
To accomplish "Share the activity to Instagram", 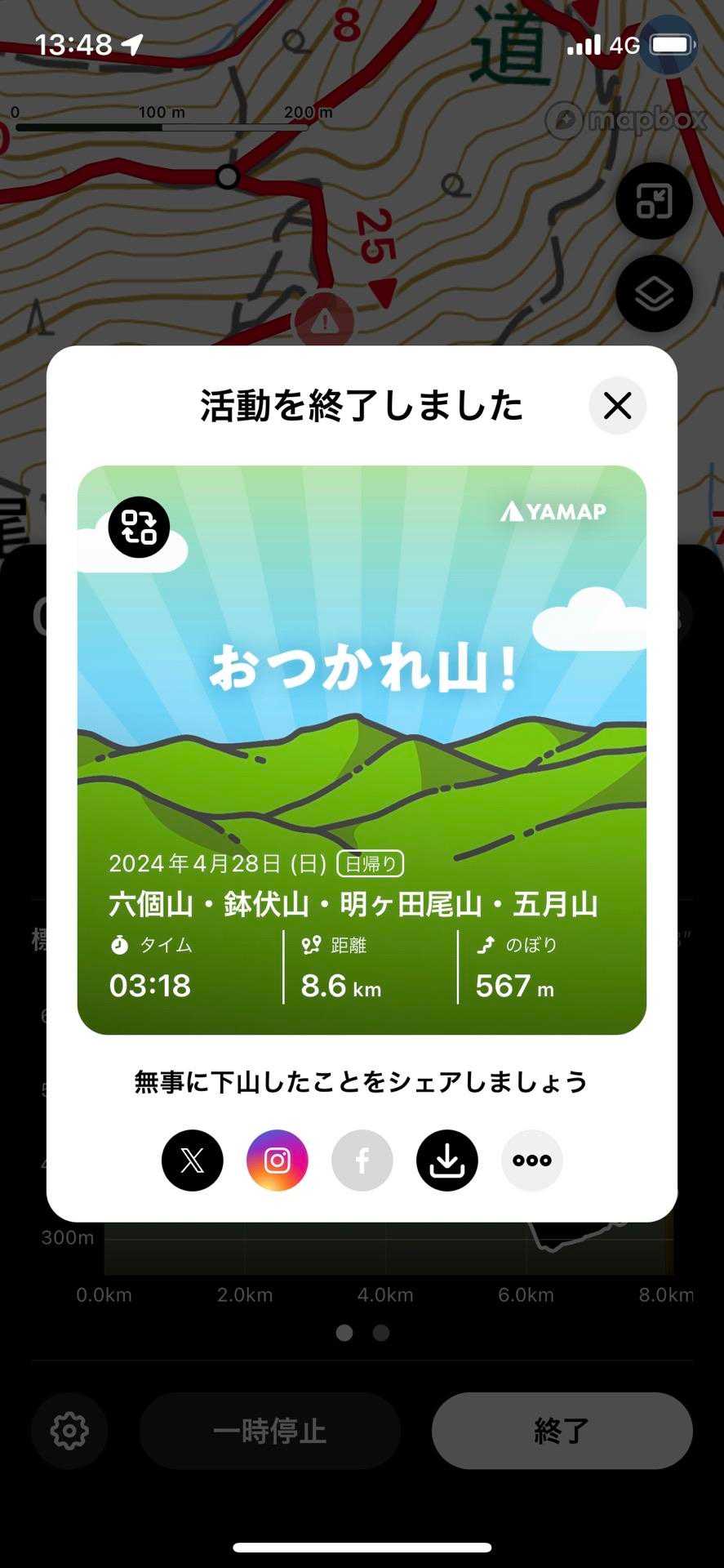I will [278, 1160].
